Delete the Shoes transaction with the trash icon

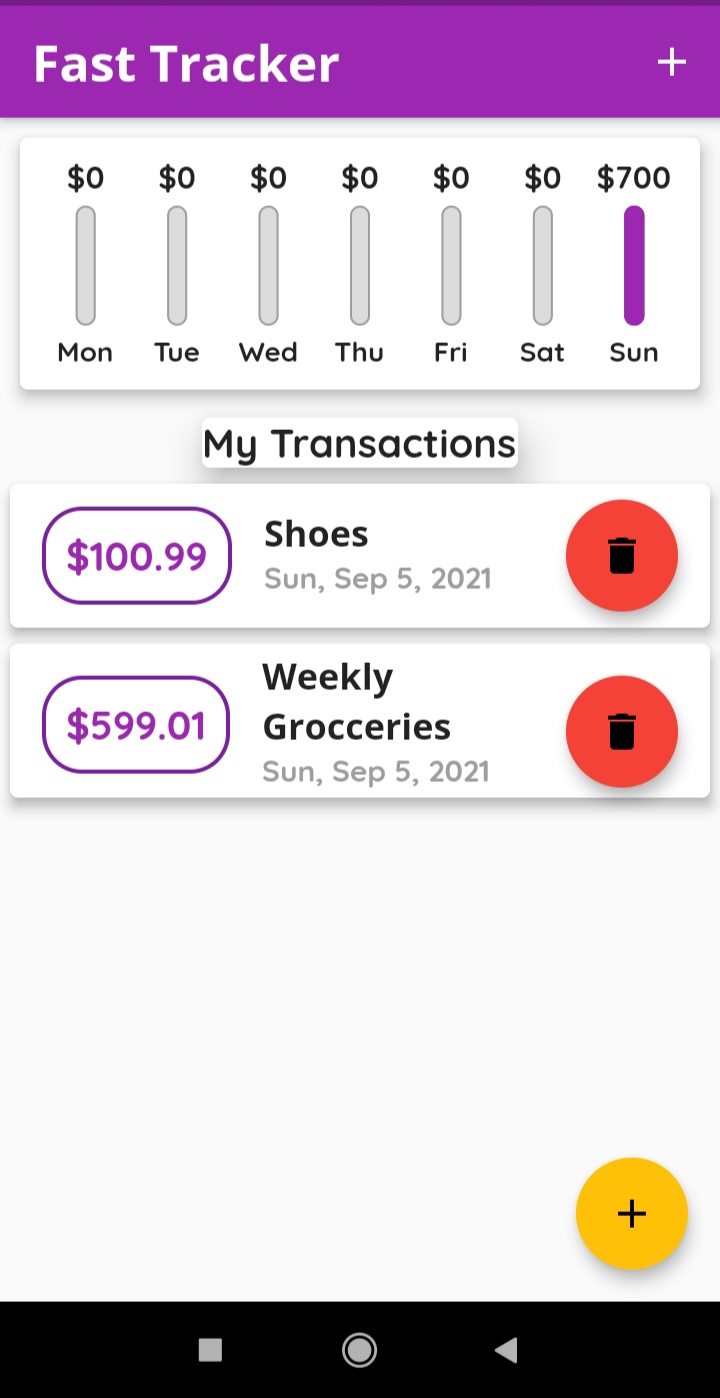pos(621,555)
